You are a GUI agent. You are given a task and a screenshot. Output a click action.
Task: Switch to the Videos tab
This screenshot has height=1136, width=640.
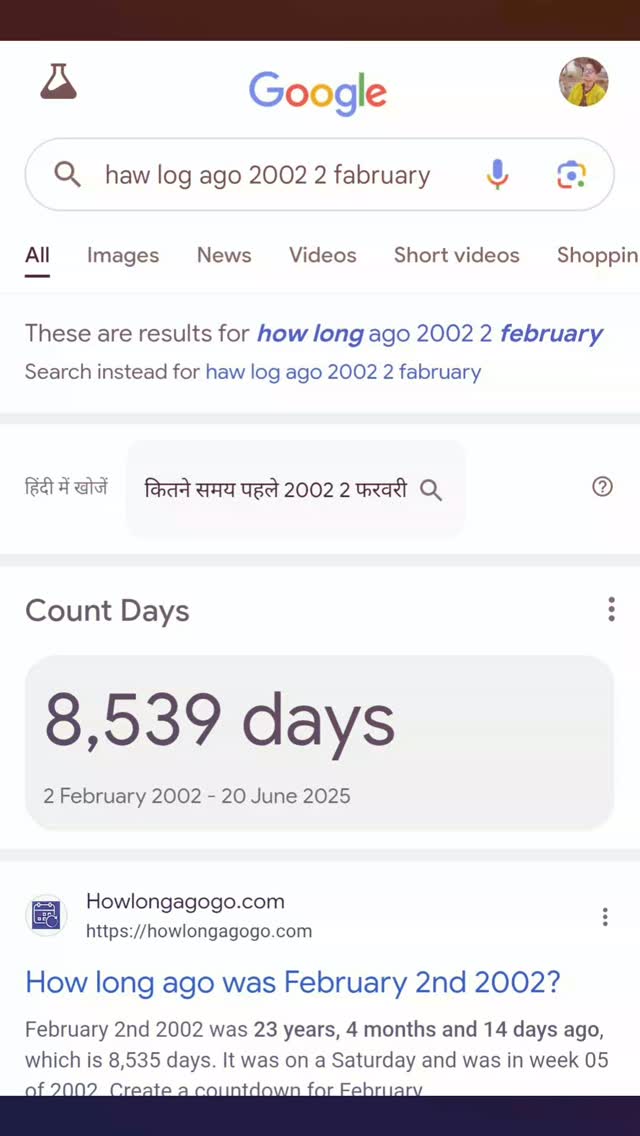pyautogui.click(x=322, y=255)
